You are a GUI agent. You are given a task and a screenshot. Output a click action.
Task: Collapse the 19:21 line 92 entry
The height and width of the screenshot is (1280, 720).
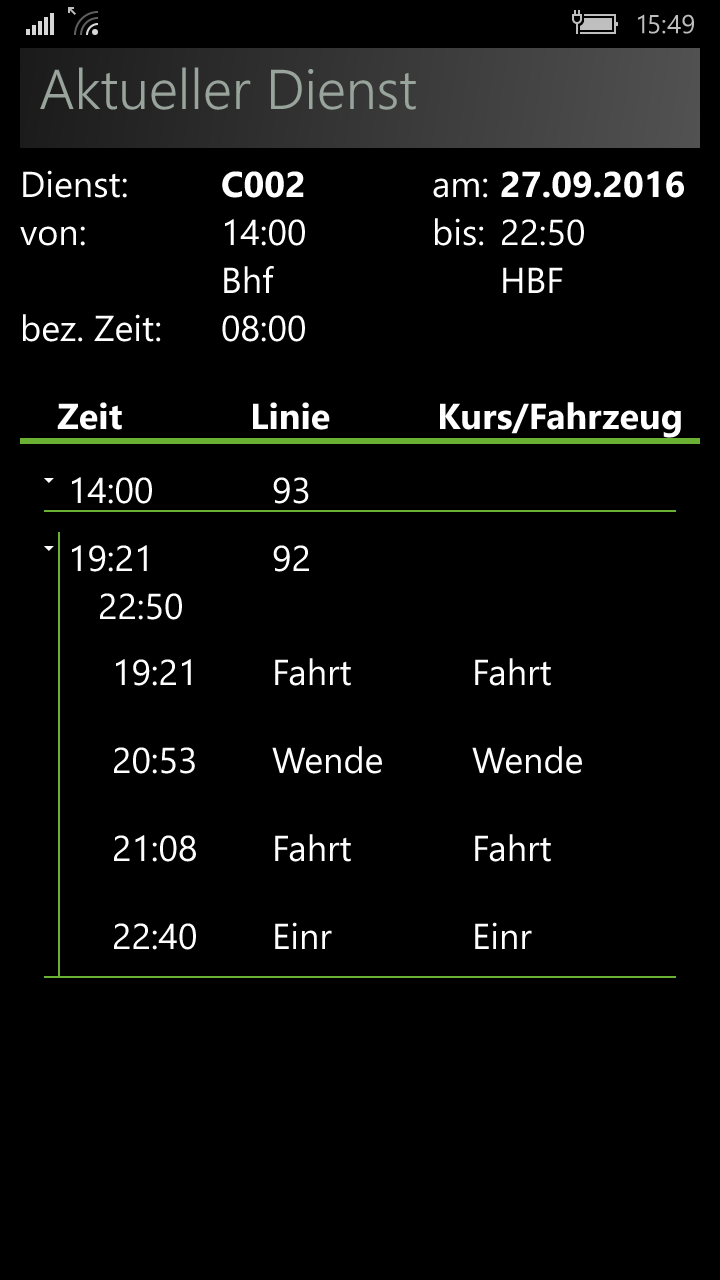click(x=48, y=549)
